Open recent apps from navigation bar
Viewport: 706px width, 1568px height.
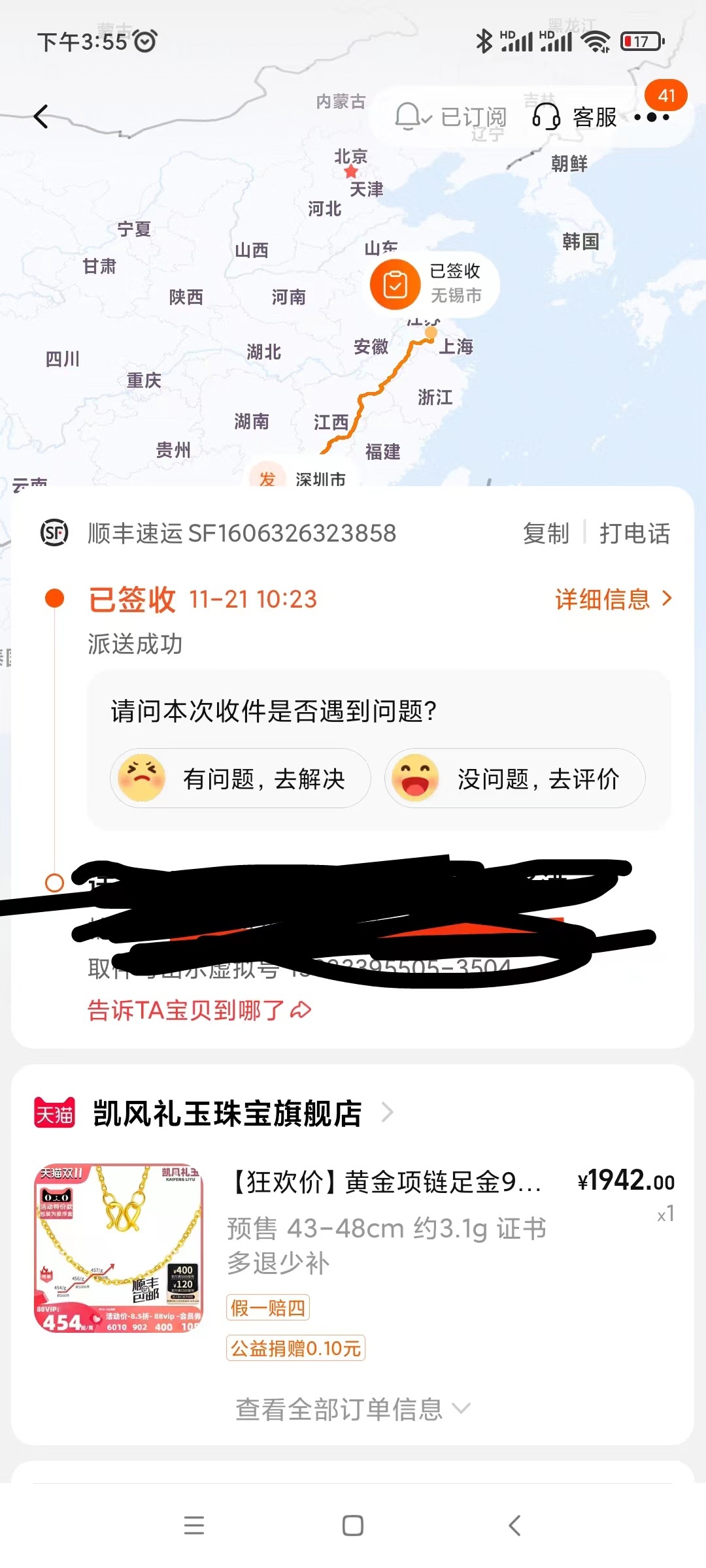pyautogui.click(x=194, y=1526)
